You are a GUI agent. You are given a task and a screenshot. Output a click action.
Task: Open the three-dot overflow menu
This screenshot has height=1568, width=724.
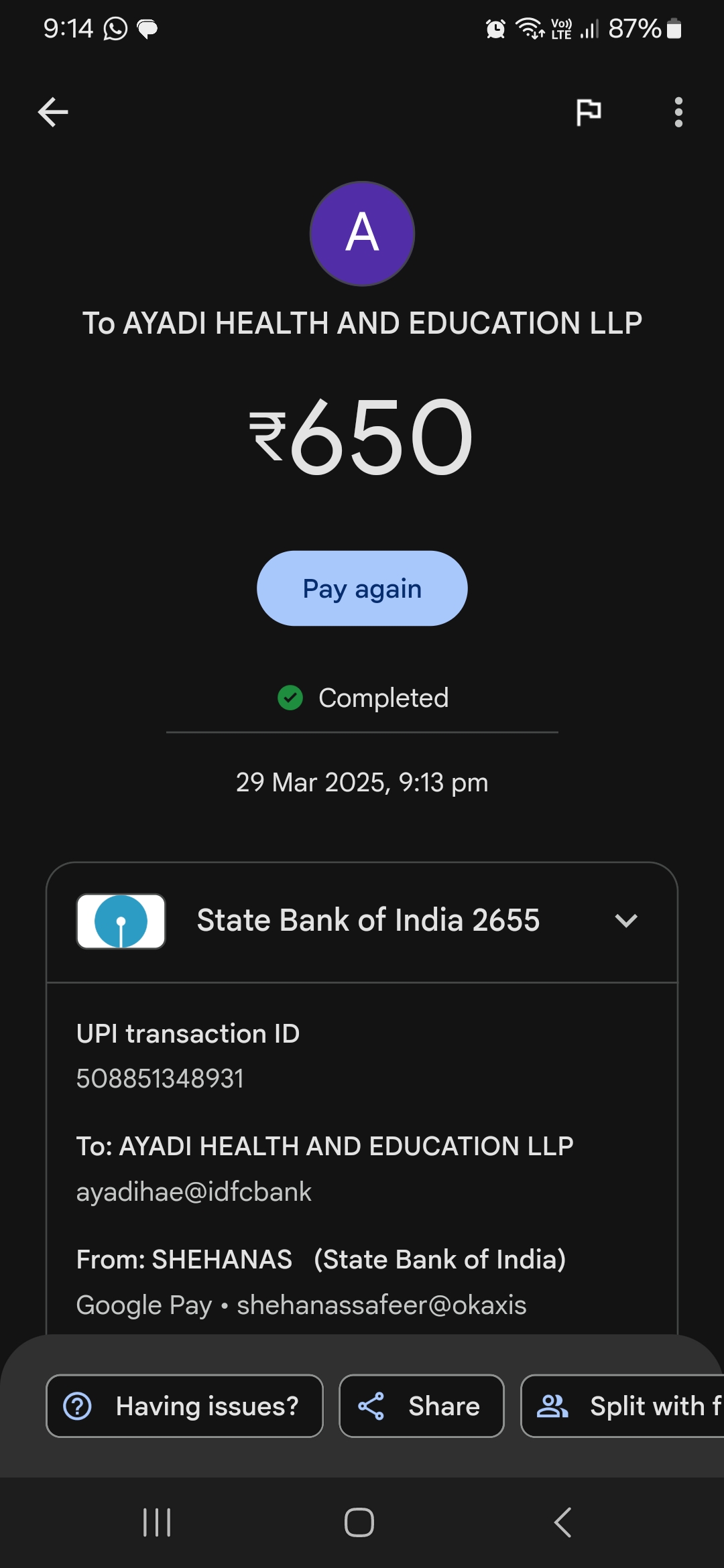coord(678,112)
